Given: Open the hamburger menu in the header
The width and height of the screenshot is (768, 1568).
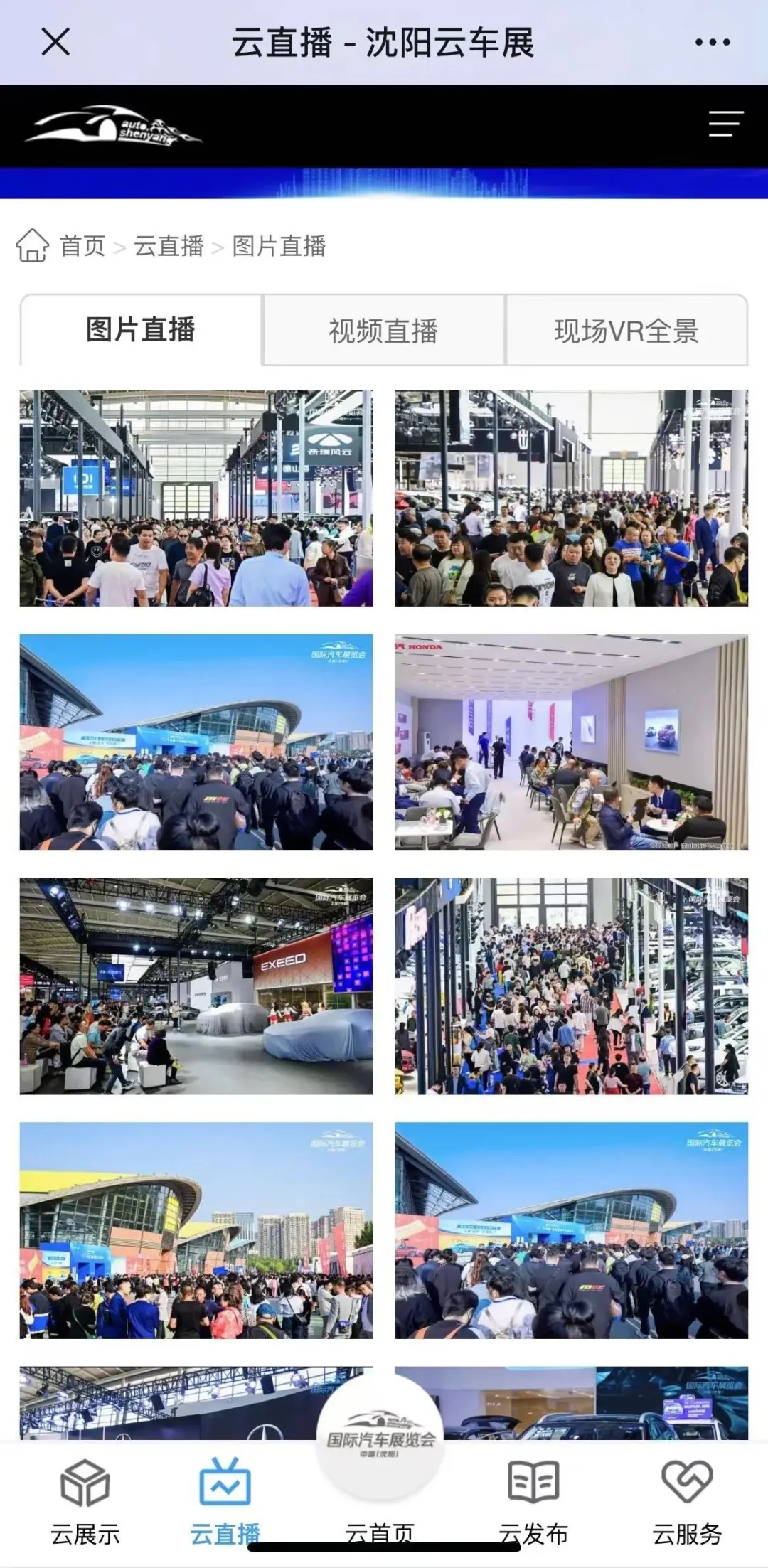Looking at the screenshot, I should tap(725, 124).
